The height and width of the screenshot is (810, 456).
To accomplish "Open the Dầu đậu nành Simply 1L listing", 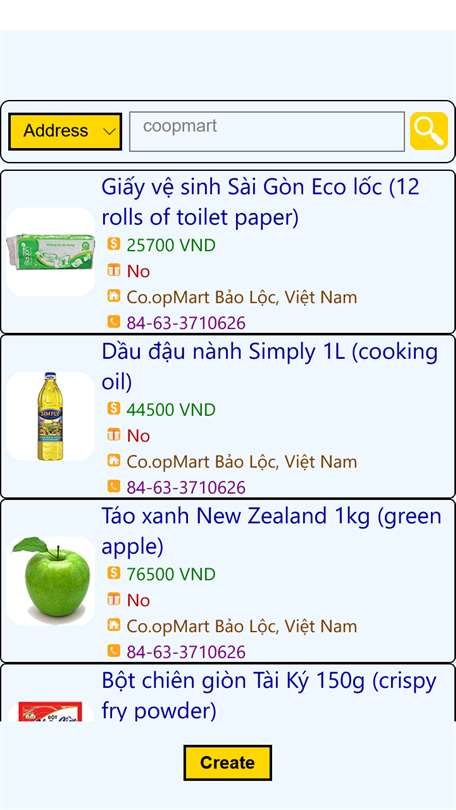I will coord(228,416).
